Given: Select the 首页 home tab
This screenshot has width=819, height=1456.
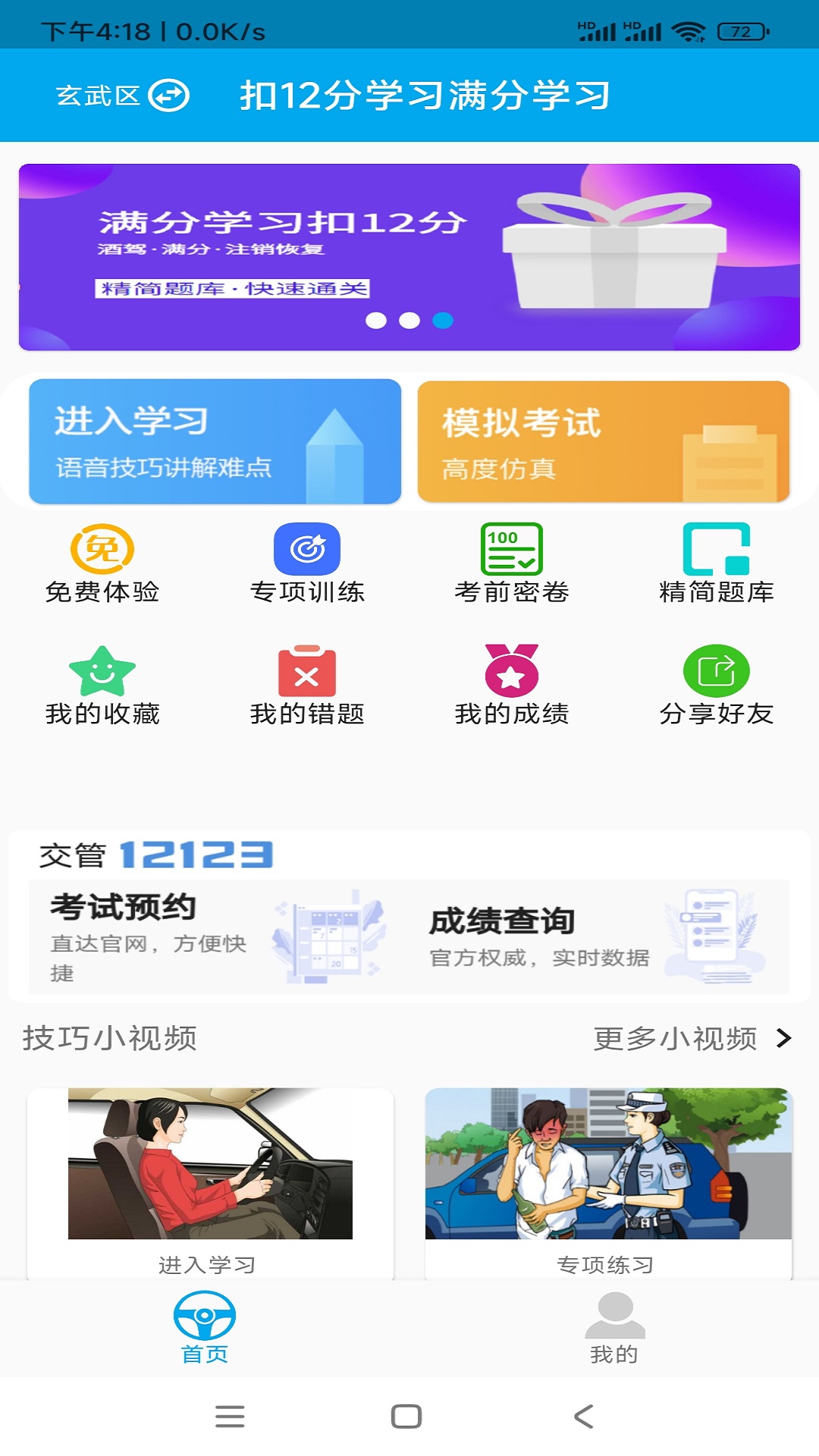Looking at the screenshot, I should pos(205,1329).
